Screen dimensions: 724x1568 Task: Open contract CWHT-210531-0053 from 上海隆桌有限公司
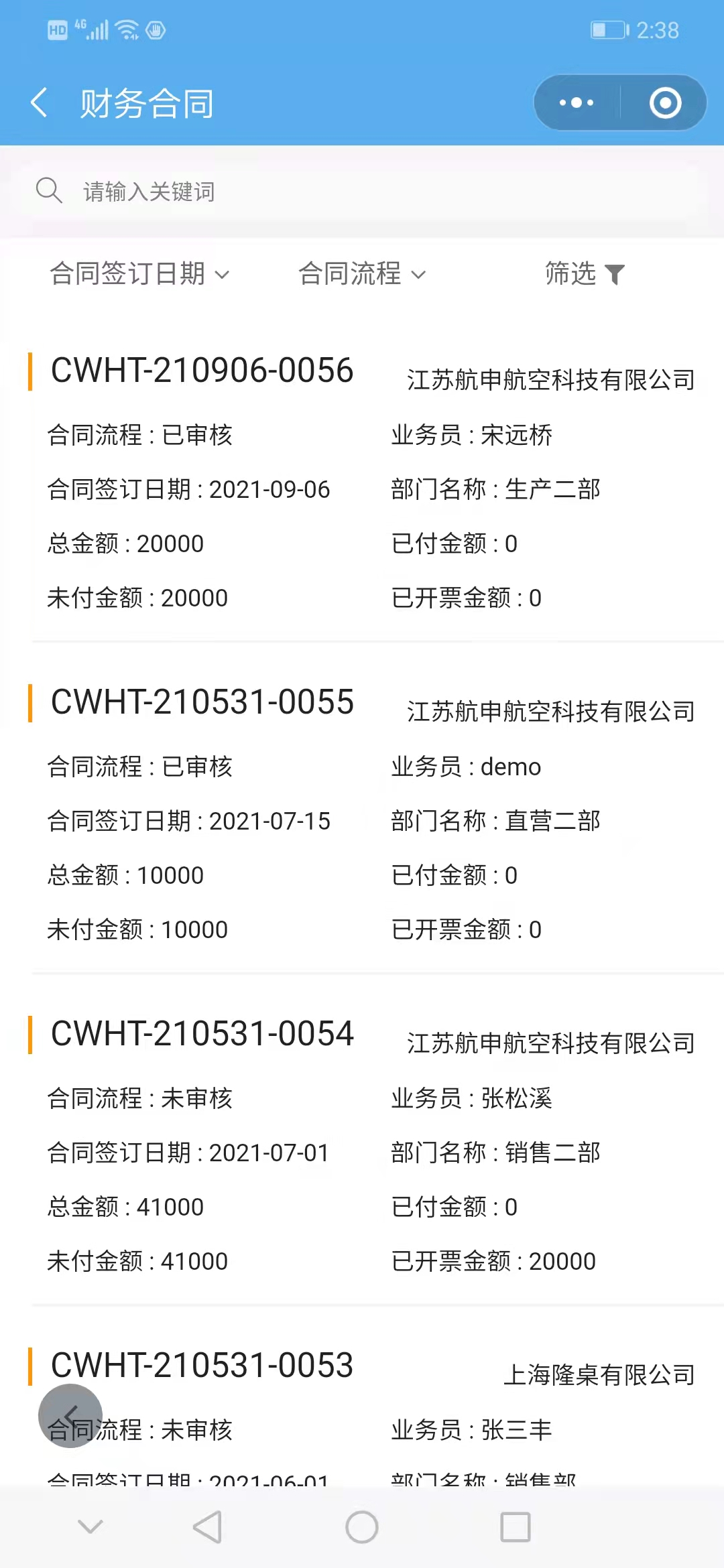202,1367
